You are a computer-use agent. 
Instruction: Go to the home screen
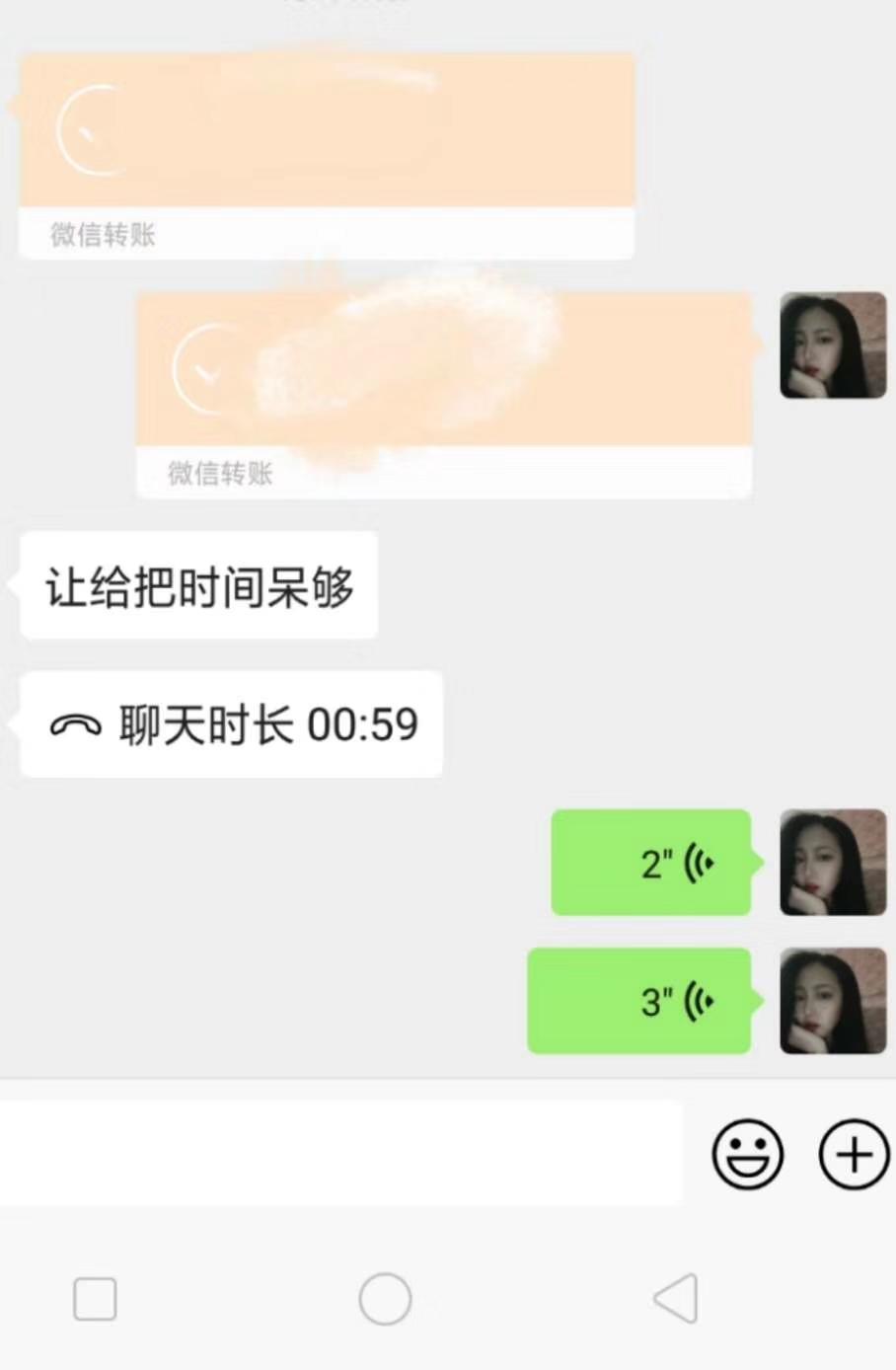coord(385,1298)
